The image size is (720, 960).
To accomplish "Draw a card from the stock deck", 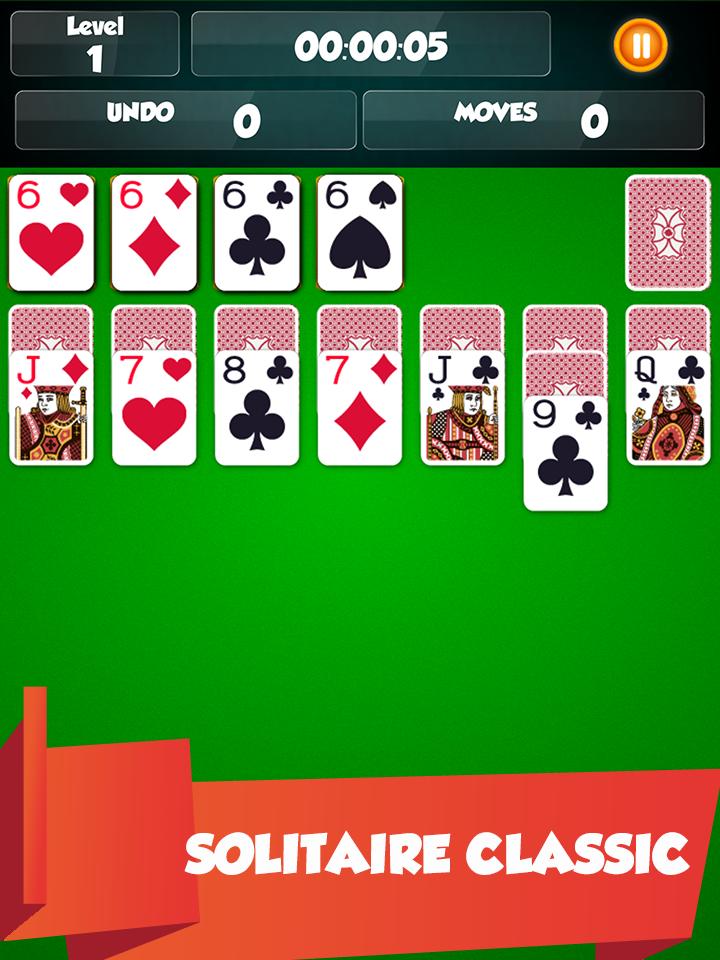I will coord(667,232).
